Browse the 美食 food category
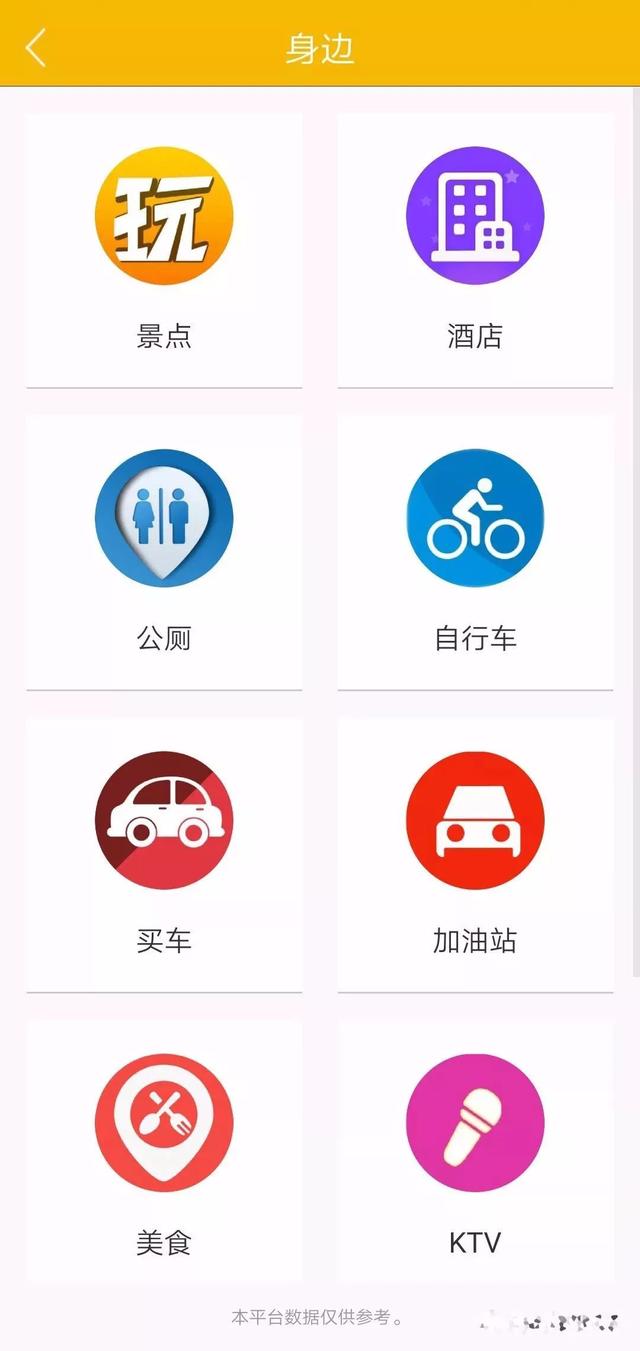The height and width of the screenshot is (1351, 640). click(164, 1150)
